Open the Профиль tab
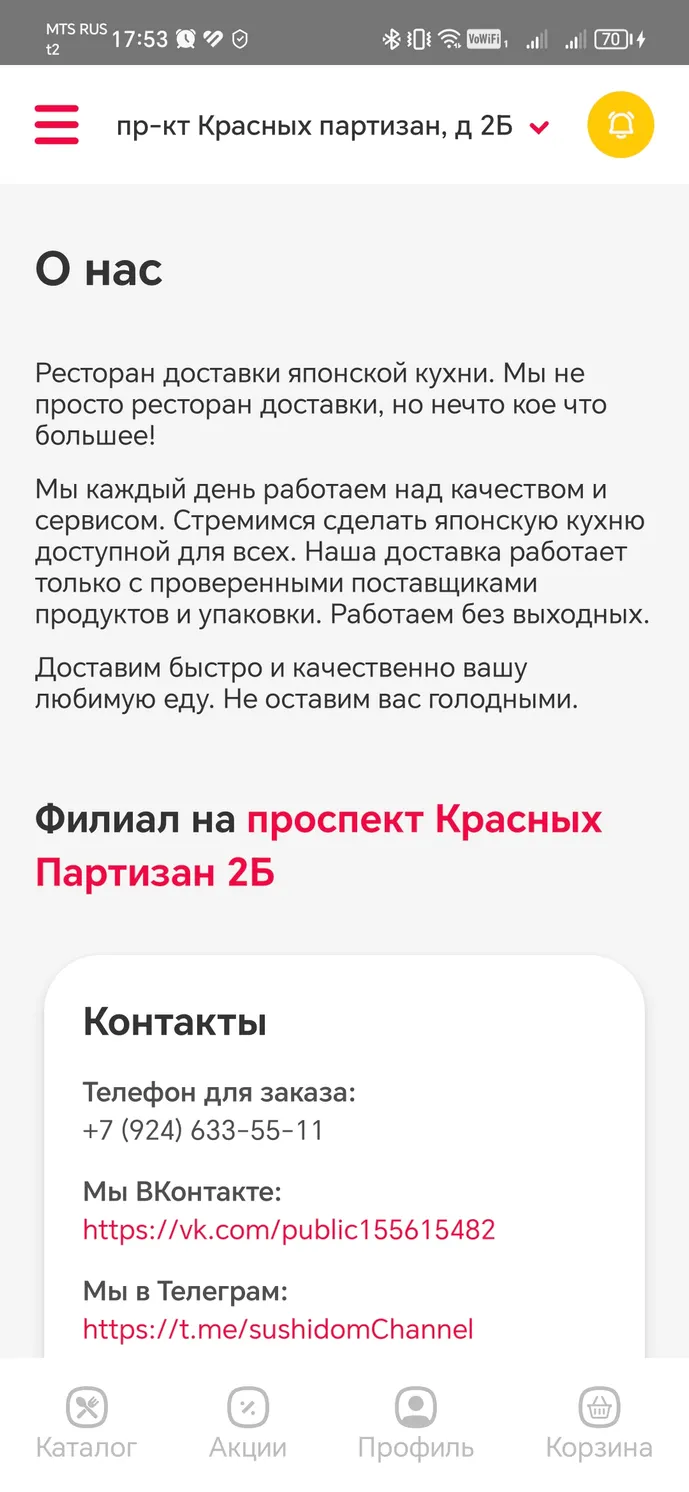 click(416, 1424)
